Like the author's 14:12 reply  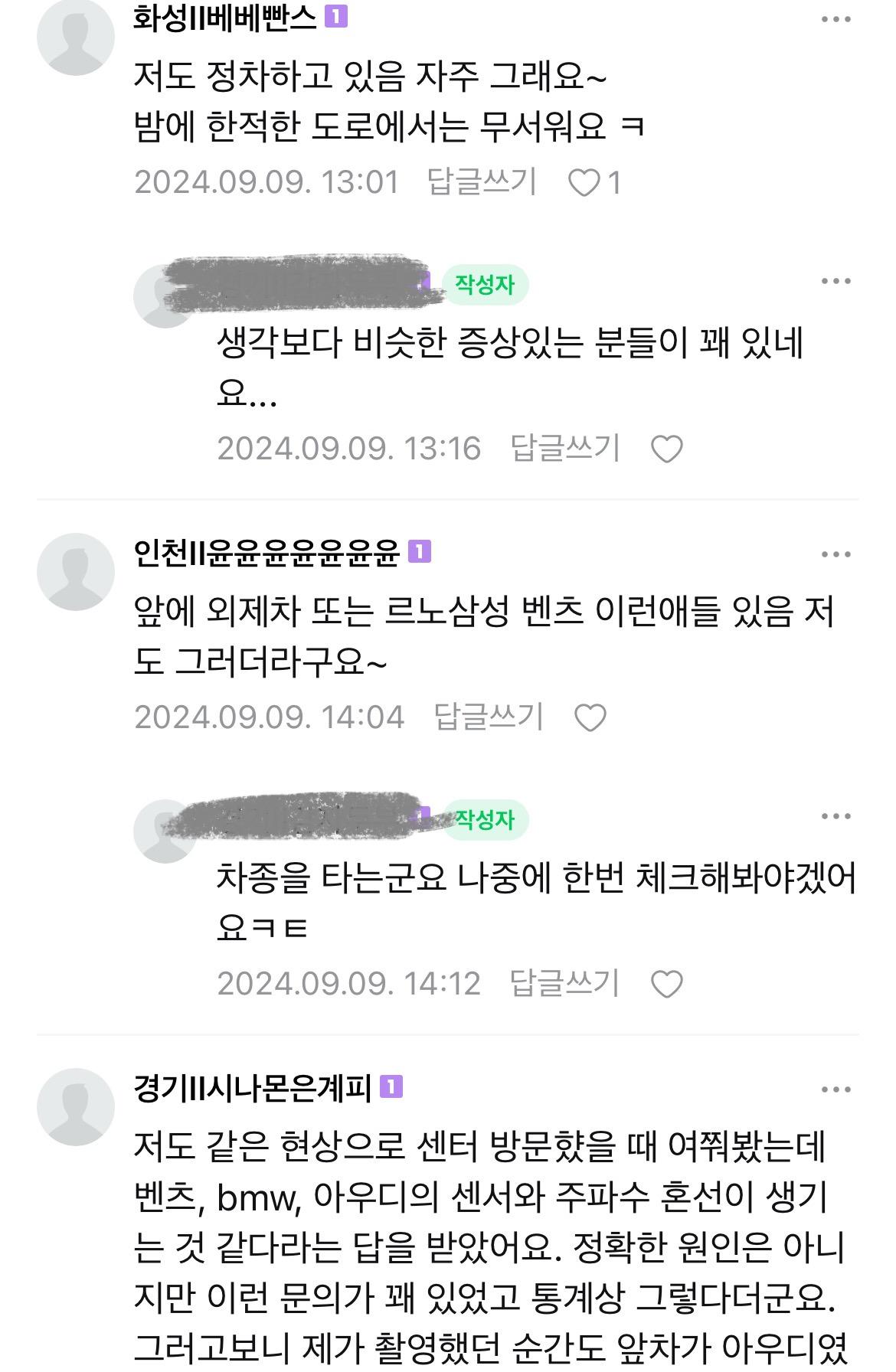tap(666, 984)
